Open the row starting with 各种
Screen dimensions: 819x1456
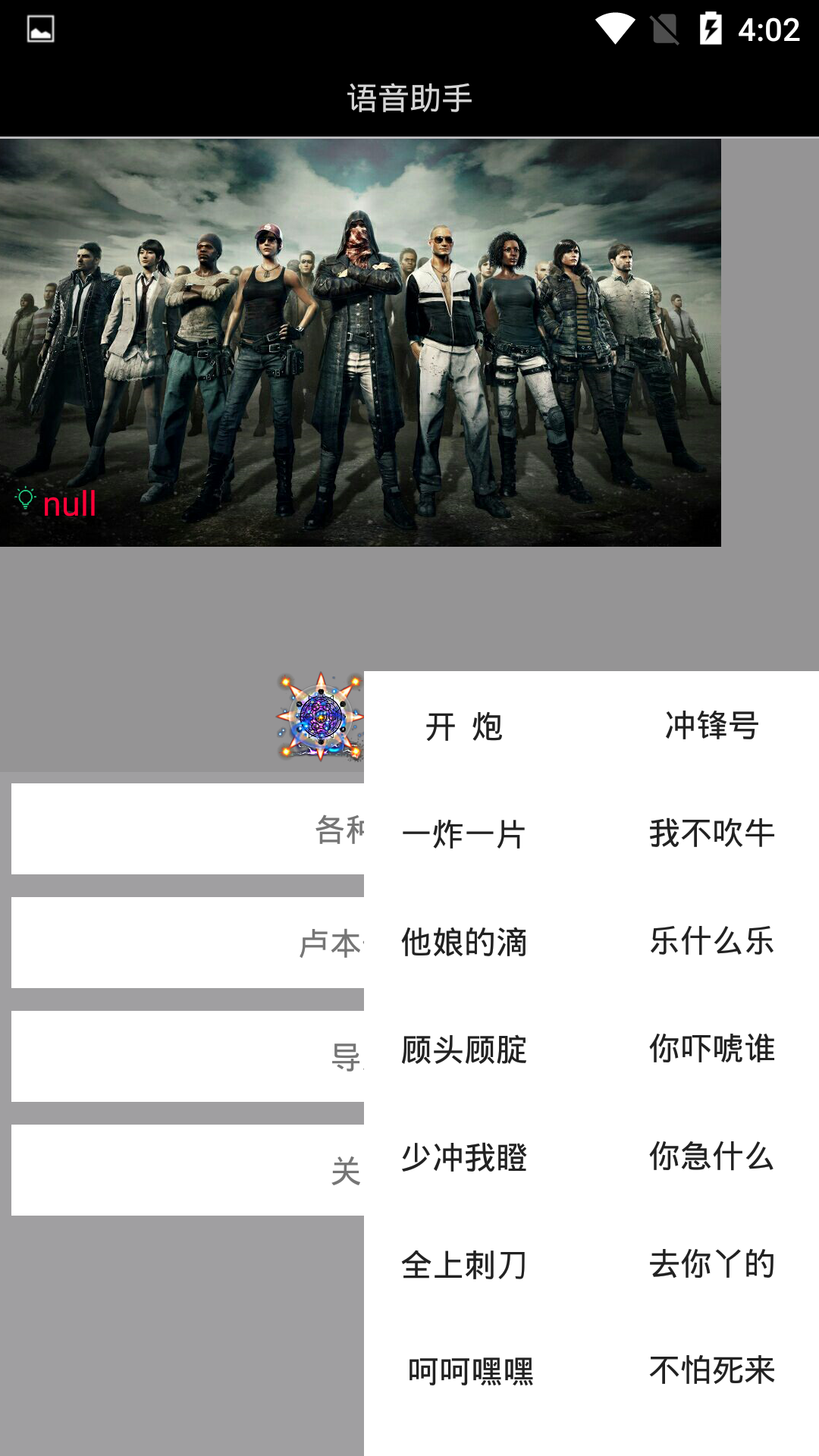(x=187, y=829)
